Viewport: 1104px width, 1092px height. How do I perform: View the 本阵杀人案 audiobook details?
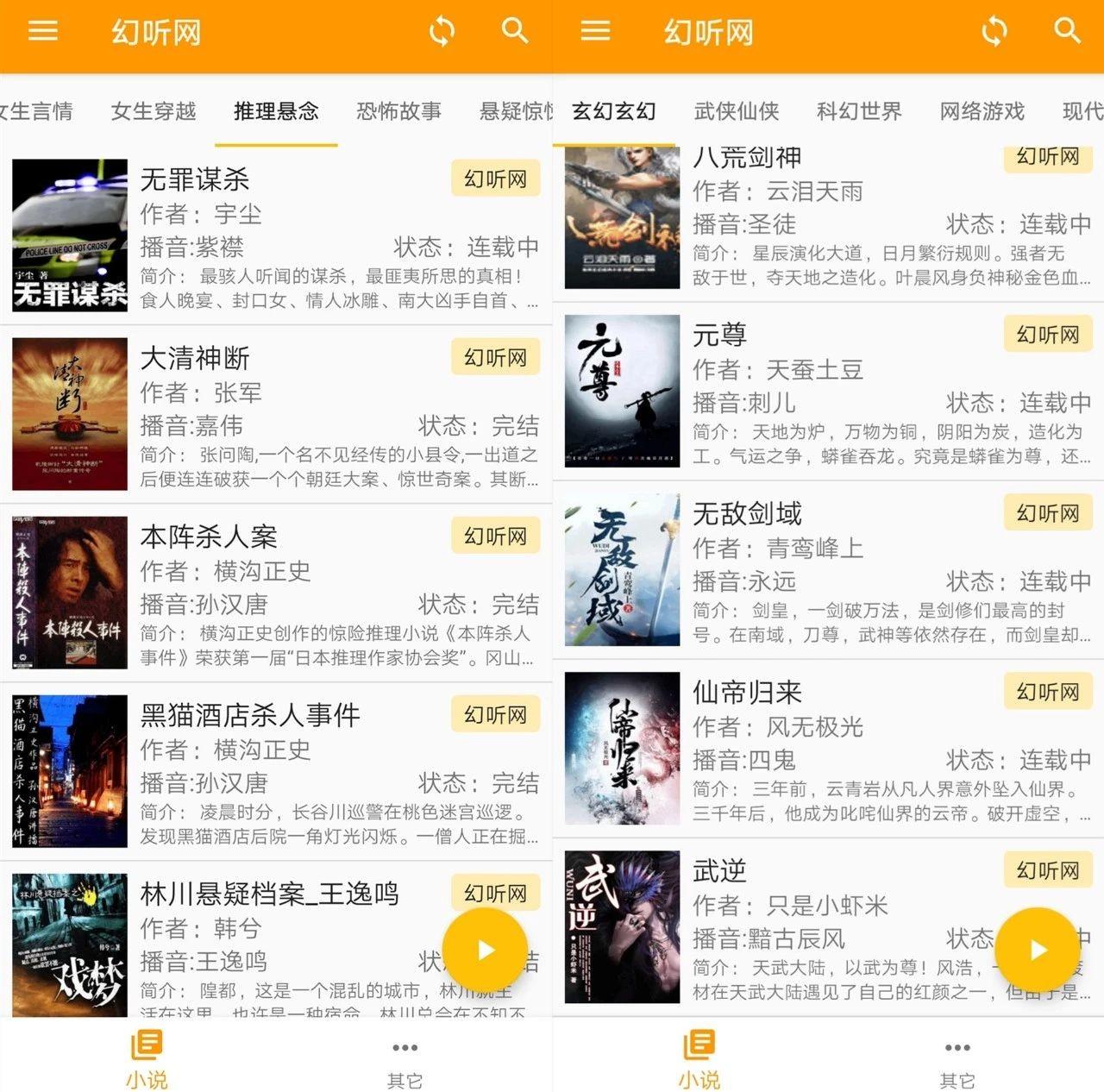point(276,593)
